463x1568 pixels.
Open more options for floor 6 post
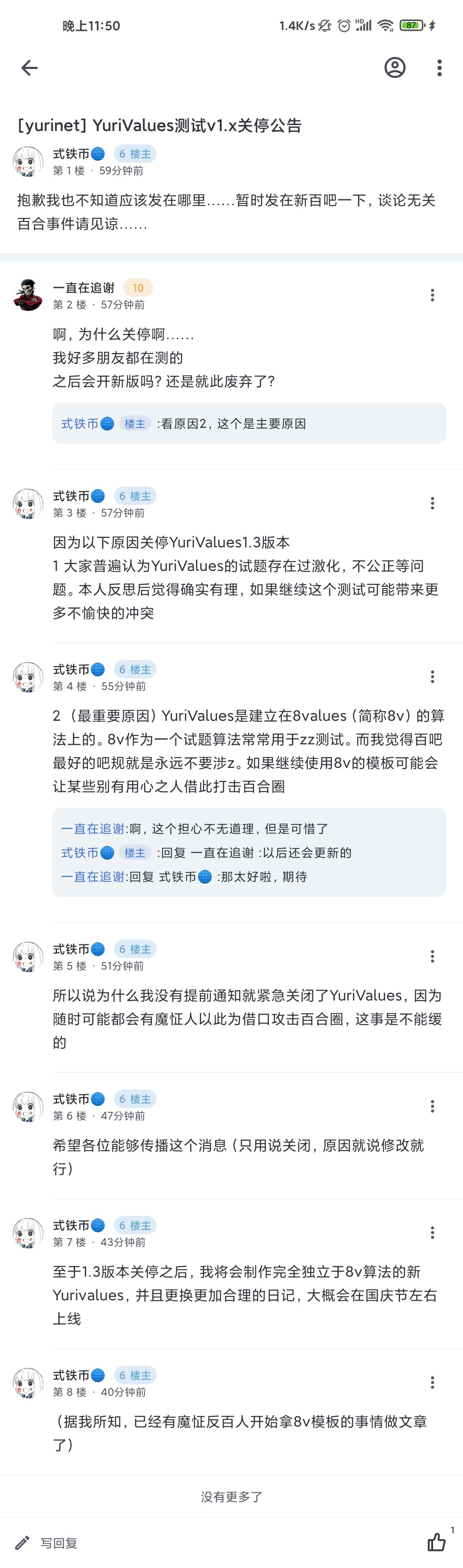[x=433, y=1106]
